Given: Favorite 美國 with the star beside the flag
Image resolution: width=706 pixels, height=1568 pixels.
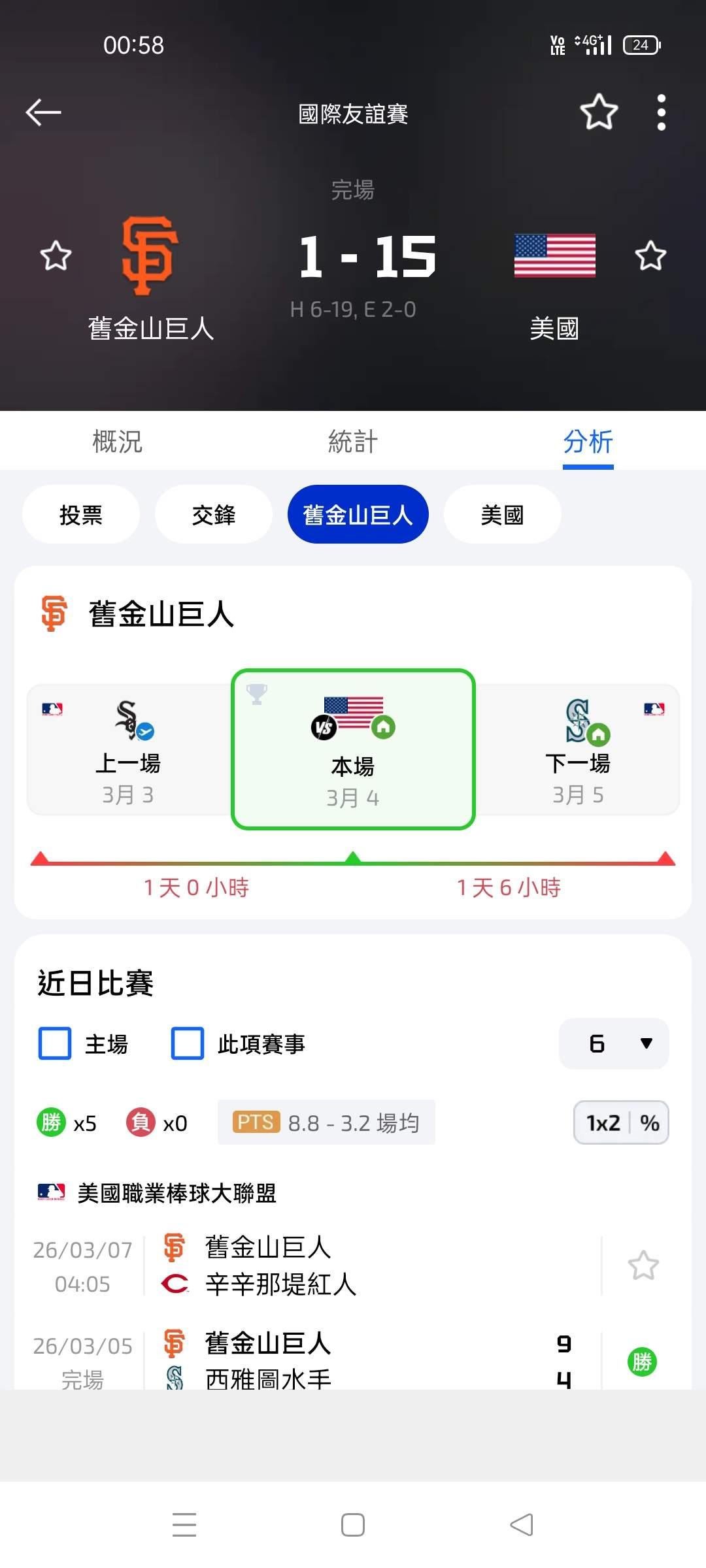Looking at the screenshot, I should point(650,255).
